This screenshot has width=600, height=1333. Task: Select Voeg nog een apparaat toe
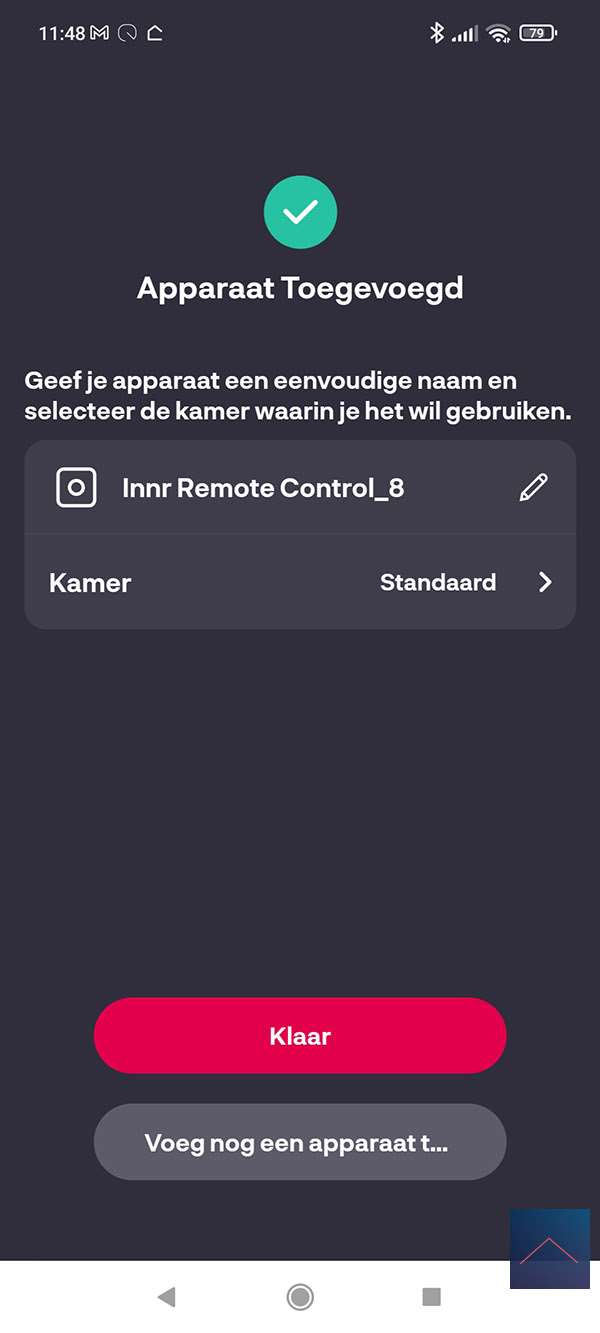point(300,1142)
